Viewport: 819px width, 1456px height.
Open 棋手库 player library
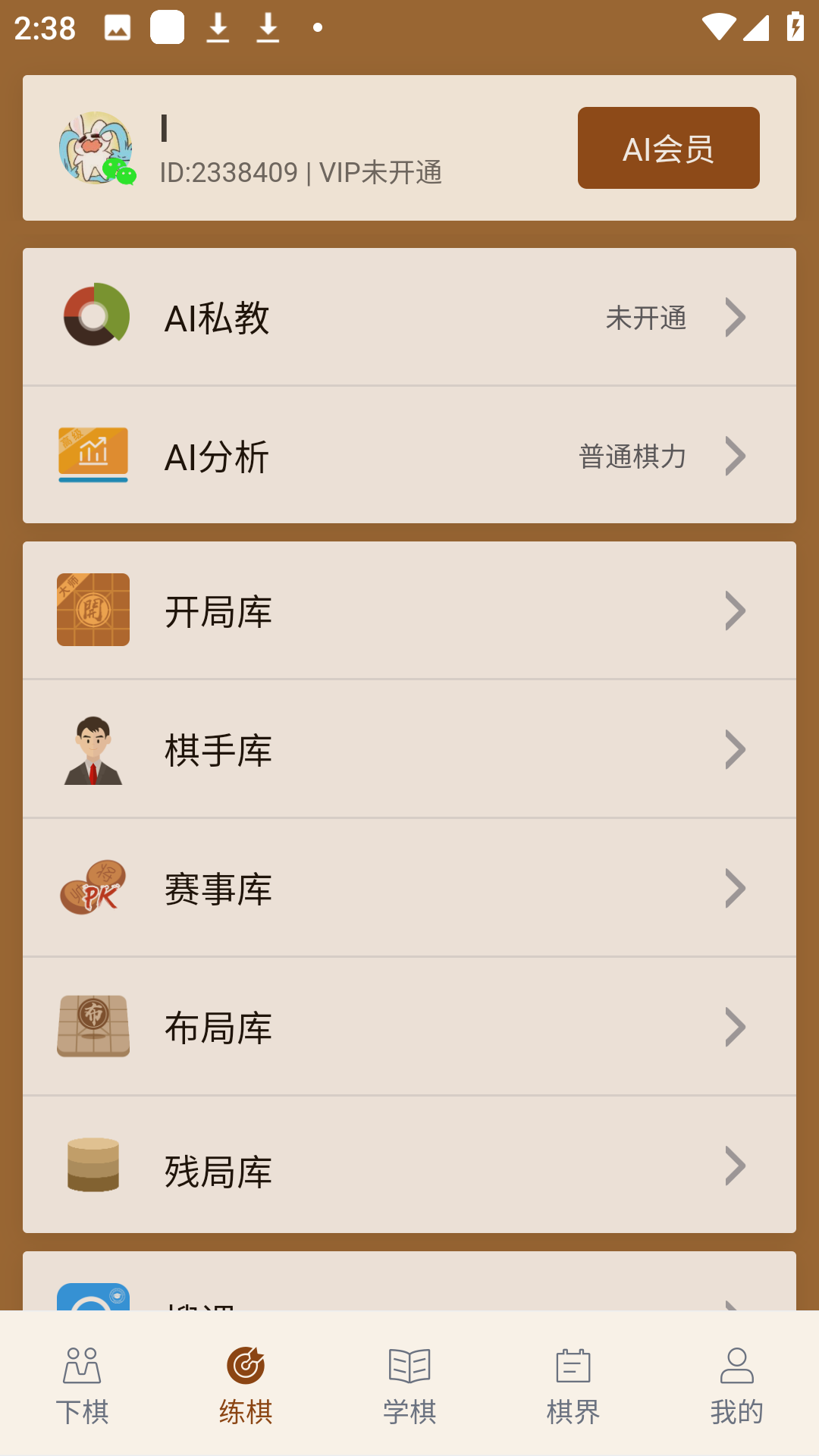click(409, 749)
